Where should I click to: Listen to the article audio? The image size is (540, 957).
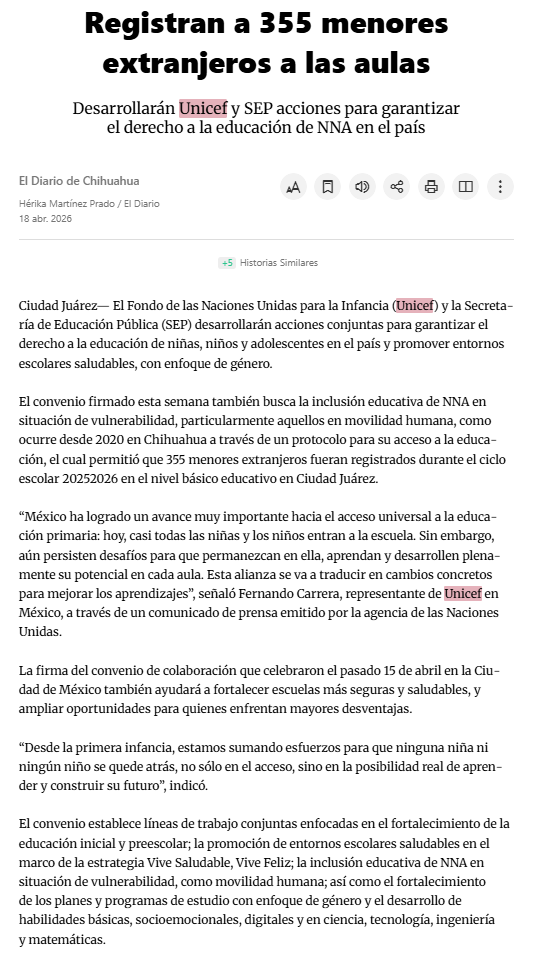click(362, 187)
